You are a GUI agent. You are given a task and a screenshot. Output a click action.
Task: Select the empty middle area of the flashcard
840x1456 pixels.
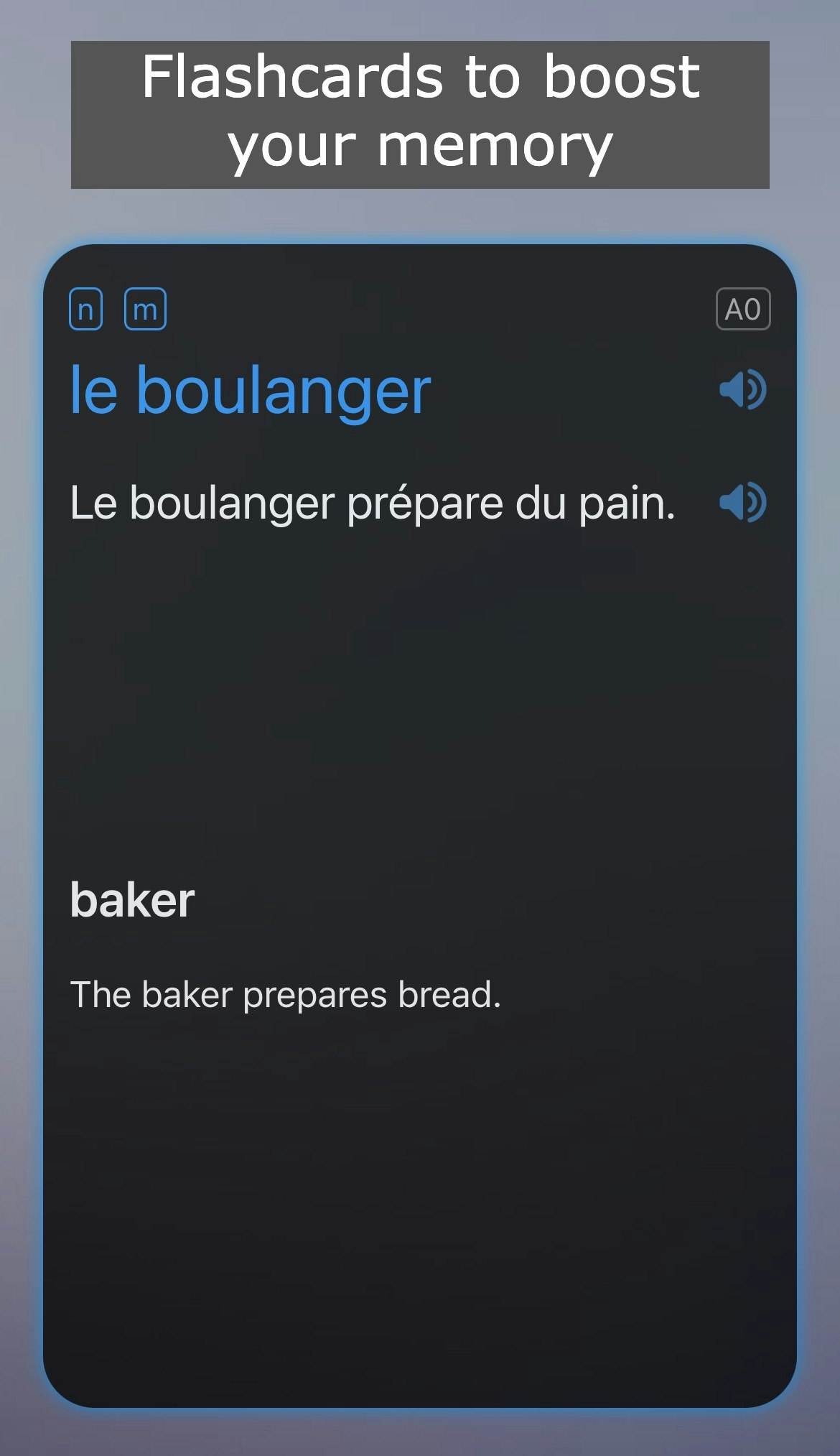click(x=420, y=718)
